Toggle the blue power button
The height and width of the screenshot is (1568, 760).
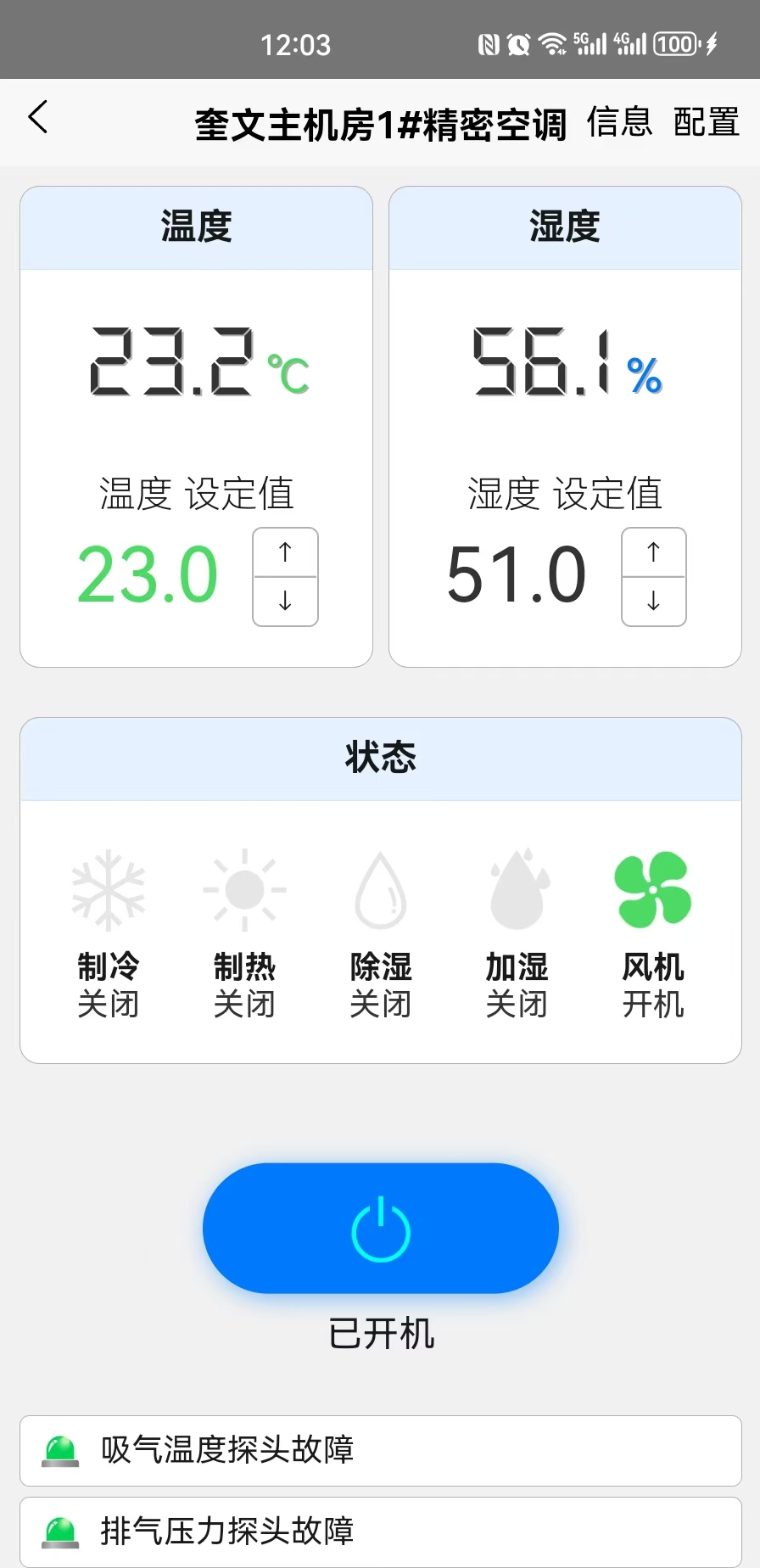[381, 1228]
